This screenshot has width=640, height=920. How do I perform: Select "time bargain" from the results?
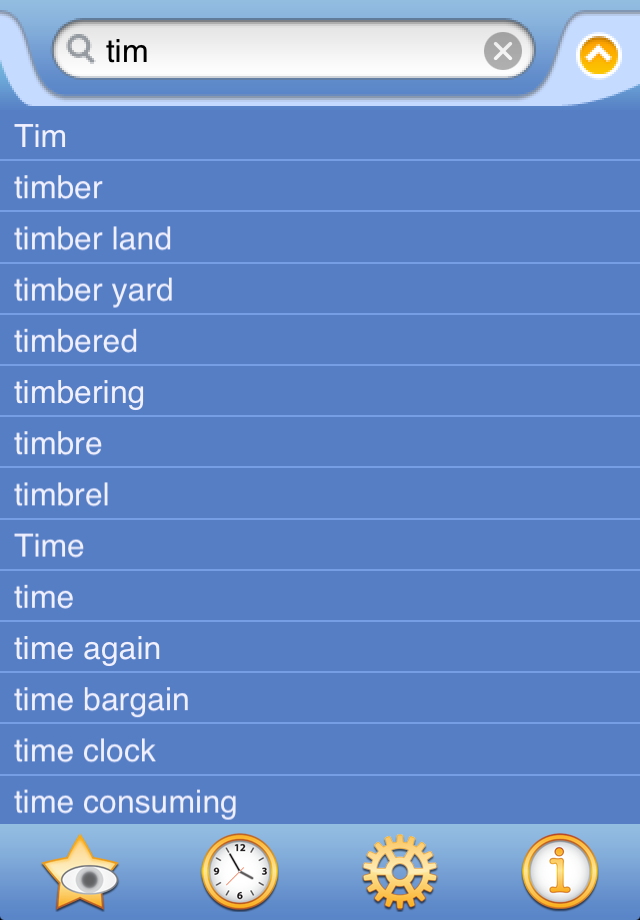(320, 699)
